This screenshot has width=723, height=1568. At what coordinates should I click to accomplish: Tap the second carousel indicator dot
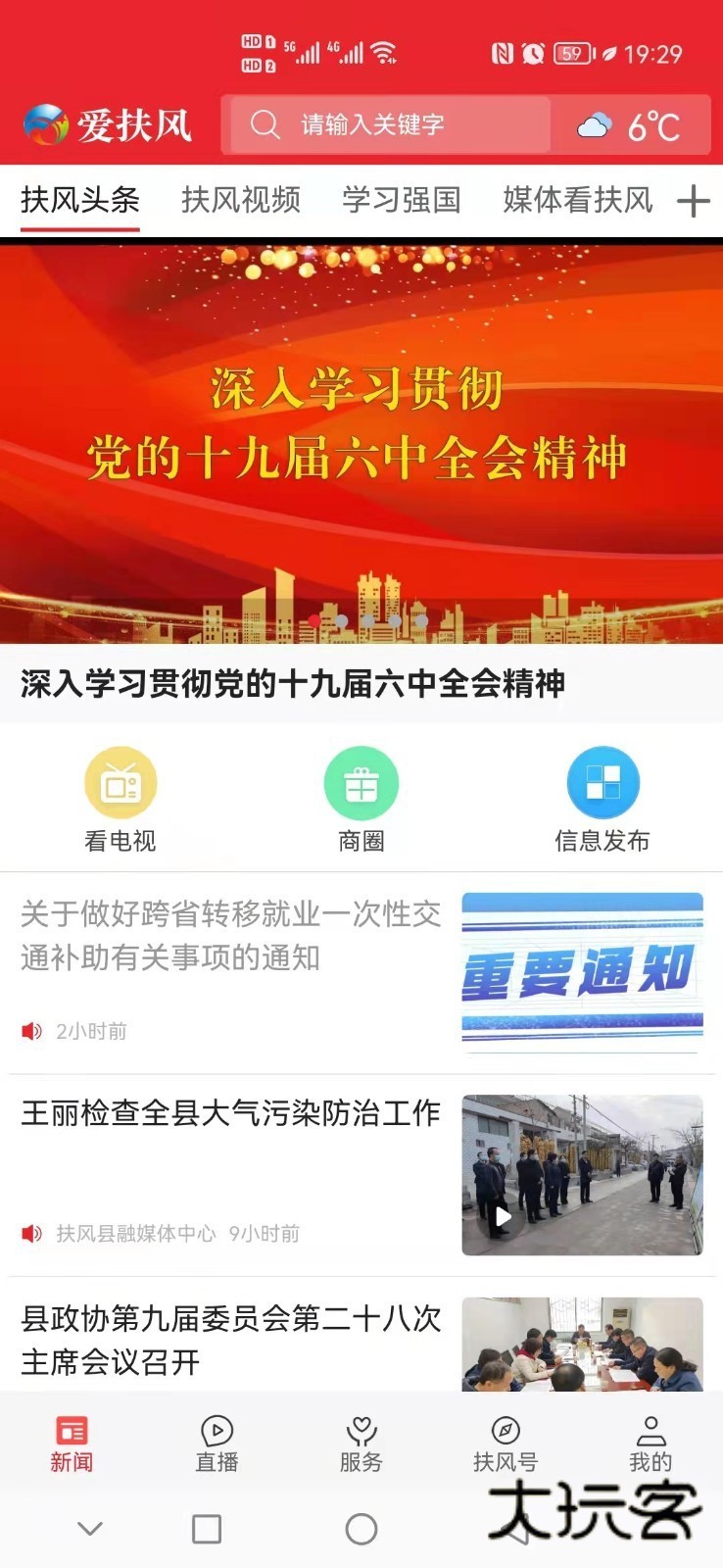click(343, 620)
